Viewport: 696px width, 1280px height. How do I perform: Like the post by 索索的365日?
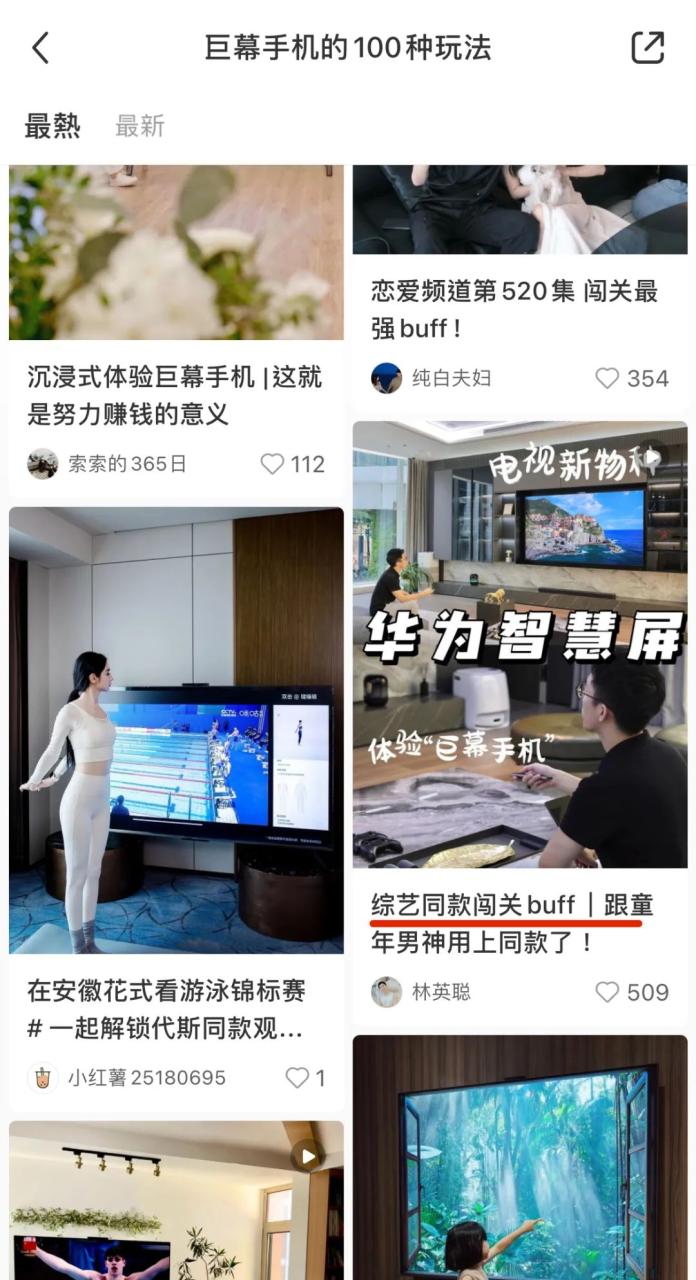pos(292,464)
